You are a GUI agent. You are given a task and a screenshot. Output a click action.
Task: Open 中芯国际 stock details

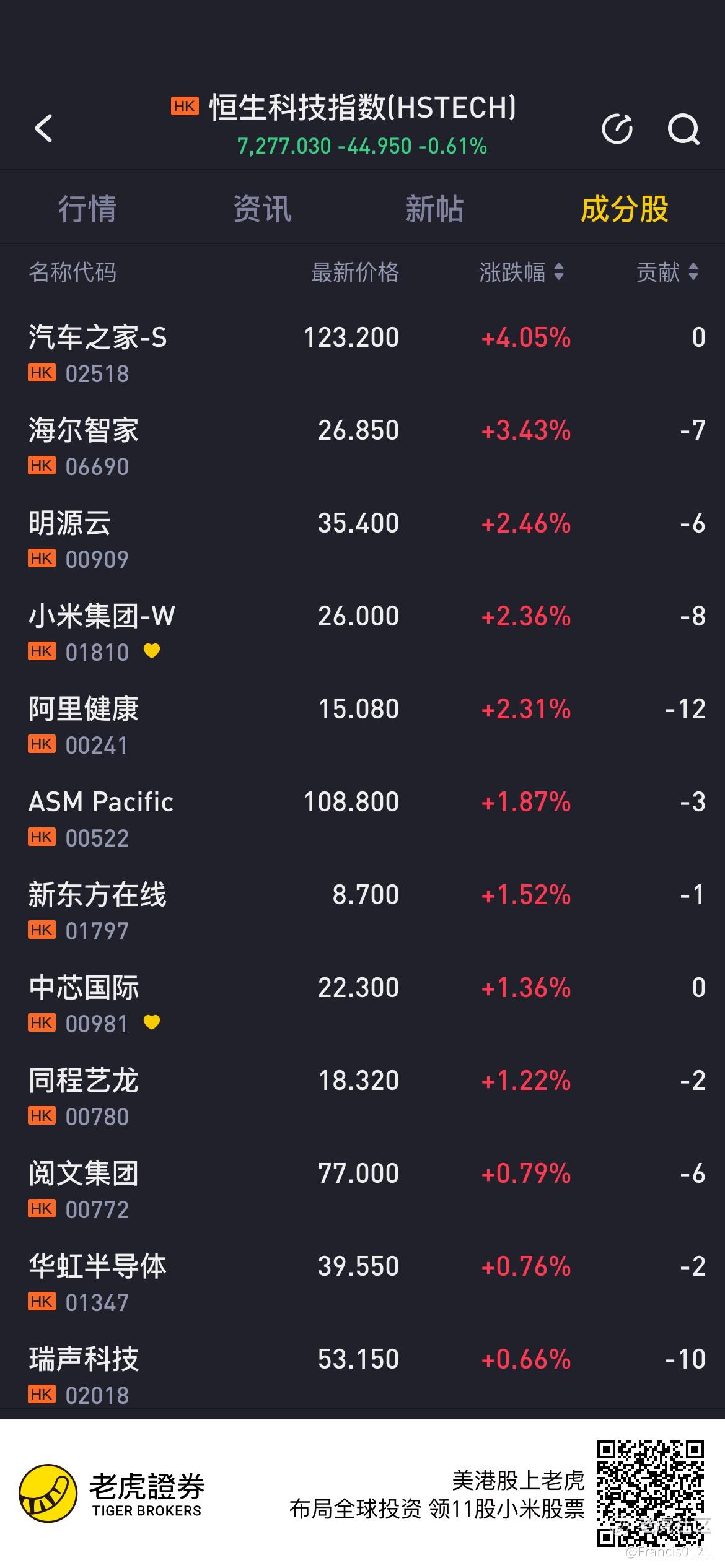pyautogui.click(x=362, y=1005)
